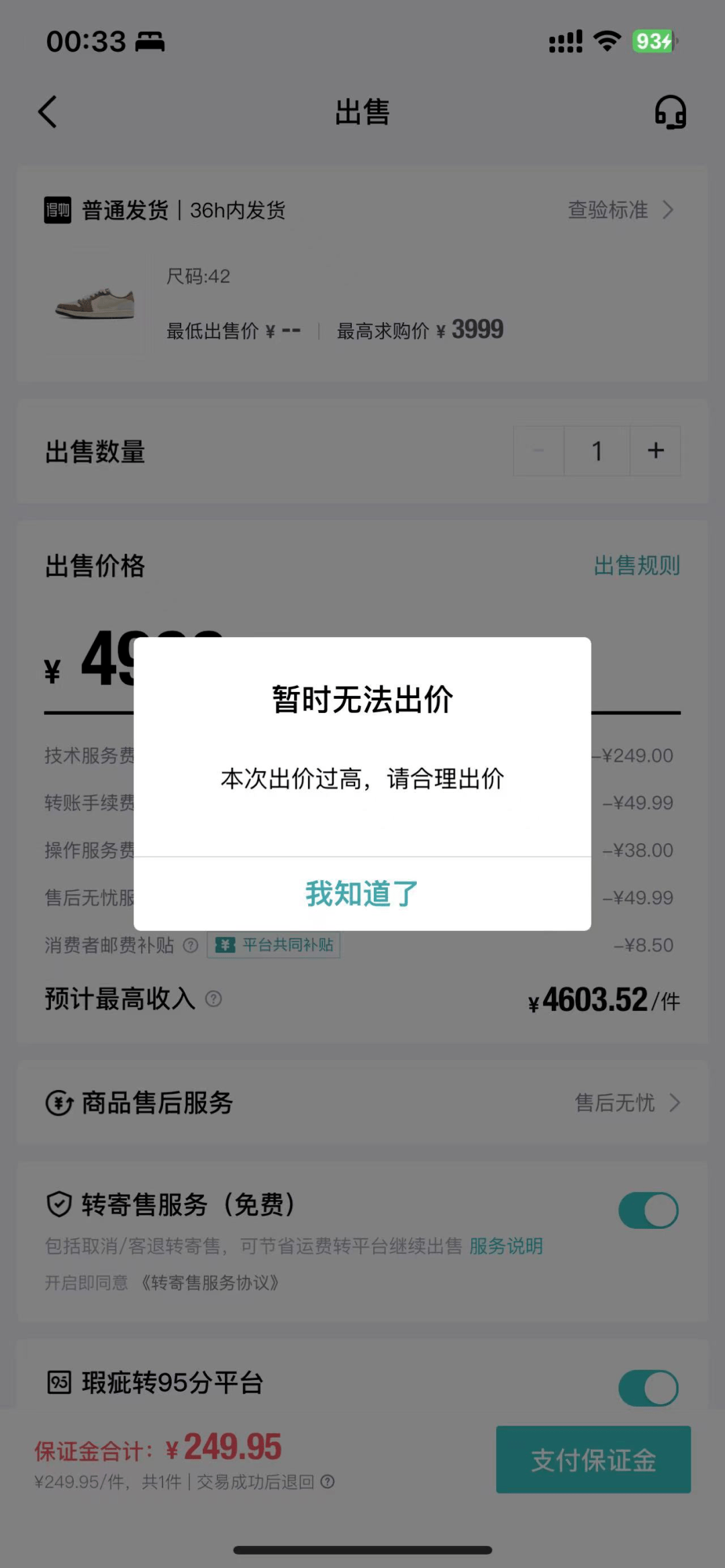Show deposit refund info icon
Image resolution: width=725 pixels, height=1568 pixels.
[x=328, y=1481]
